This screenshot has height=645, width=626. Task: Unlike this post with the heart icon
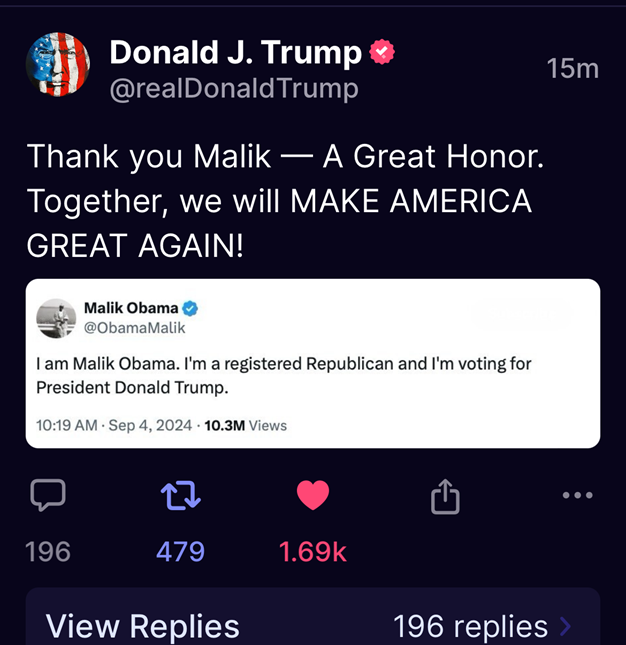coord(313,495)
